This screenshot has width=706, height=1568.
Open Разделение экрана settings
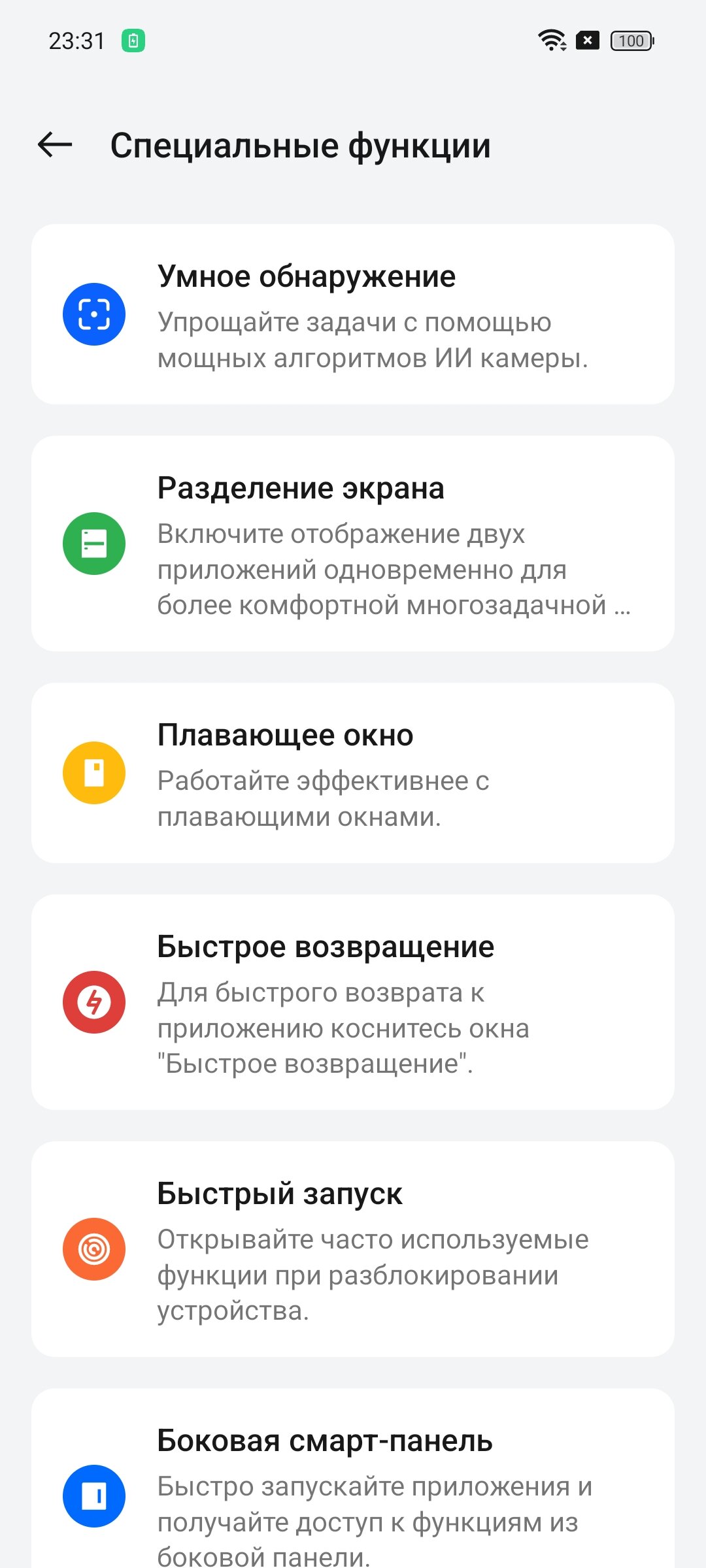(353, 544)
